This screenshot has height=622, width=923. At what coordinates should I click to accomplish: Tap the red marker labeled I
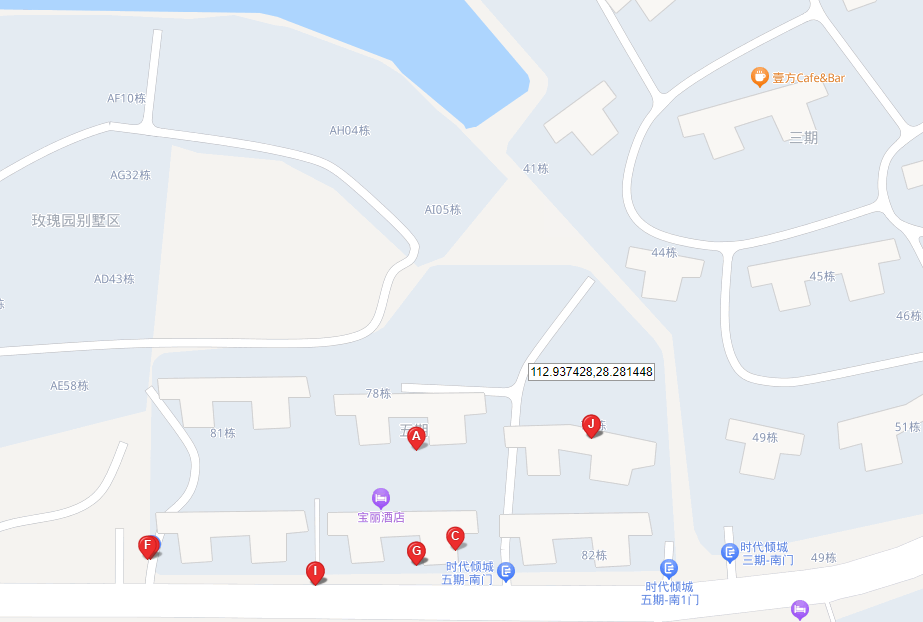click(x=315, y=572)
